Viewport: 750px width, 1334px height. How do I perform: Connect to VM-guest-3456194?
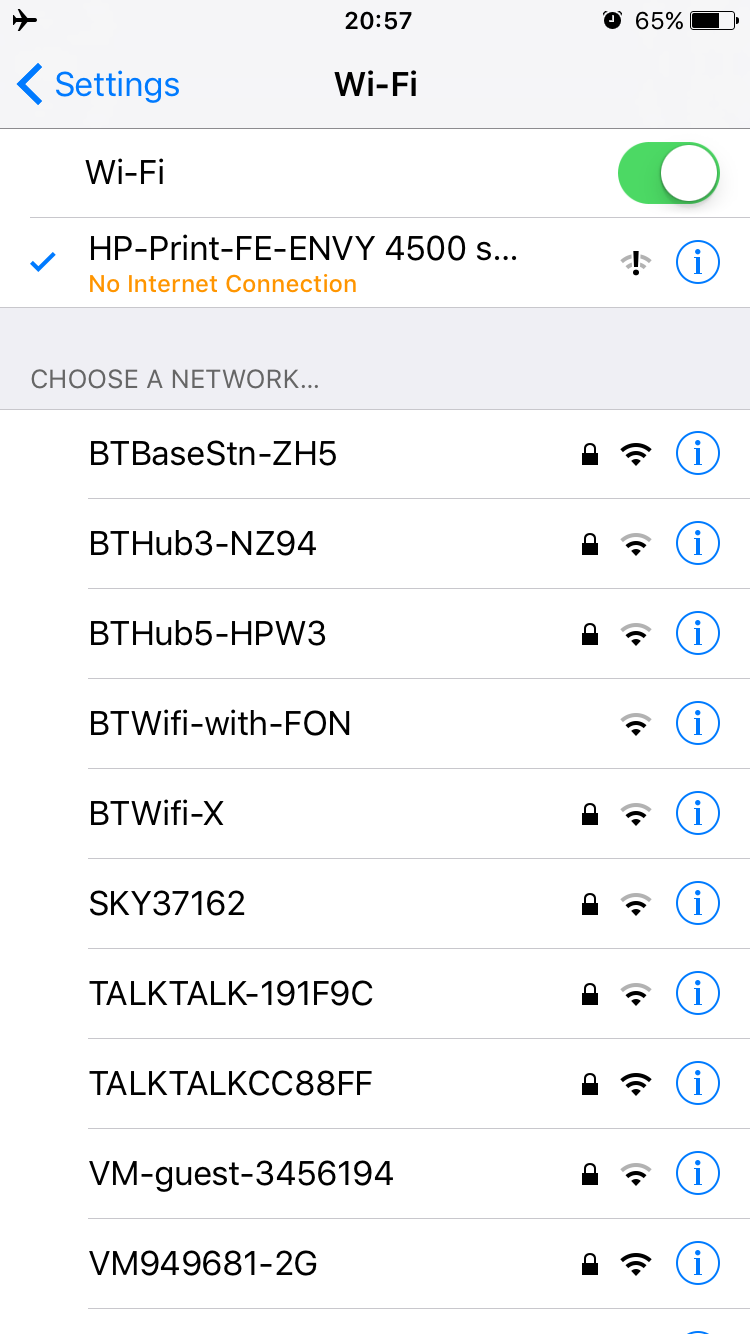coord(241,1174)
